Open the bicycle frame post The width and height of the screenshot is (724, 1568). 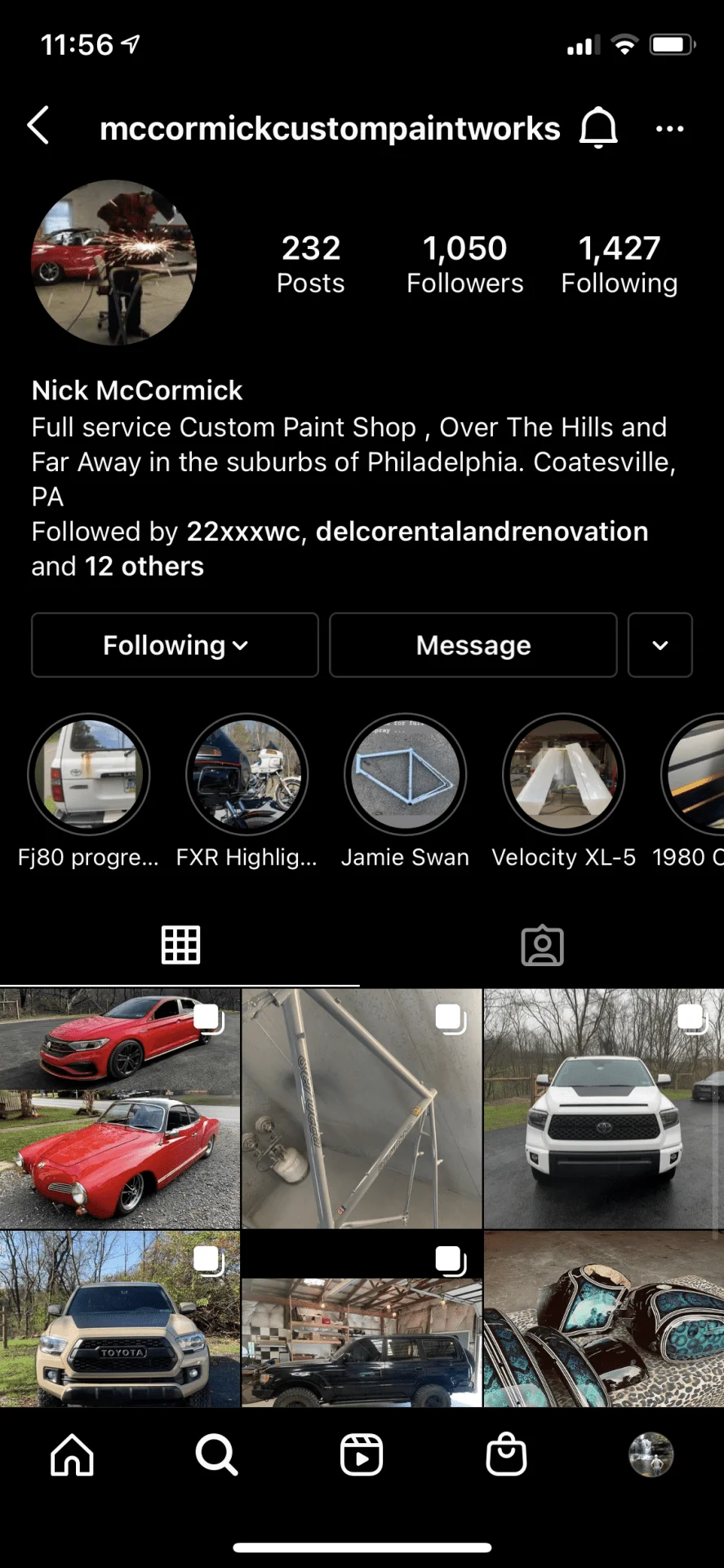tap(362, 1108)
